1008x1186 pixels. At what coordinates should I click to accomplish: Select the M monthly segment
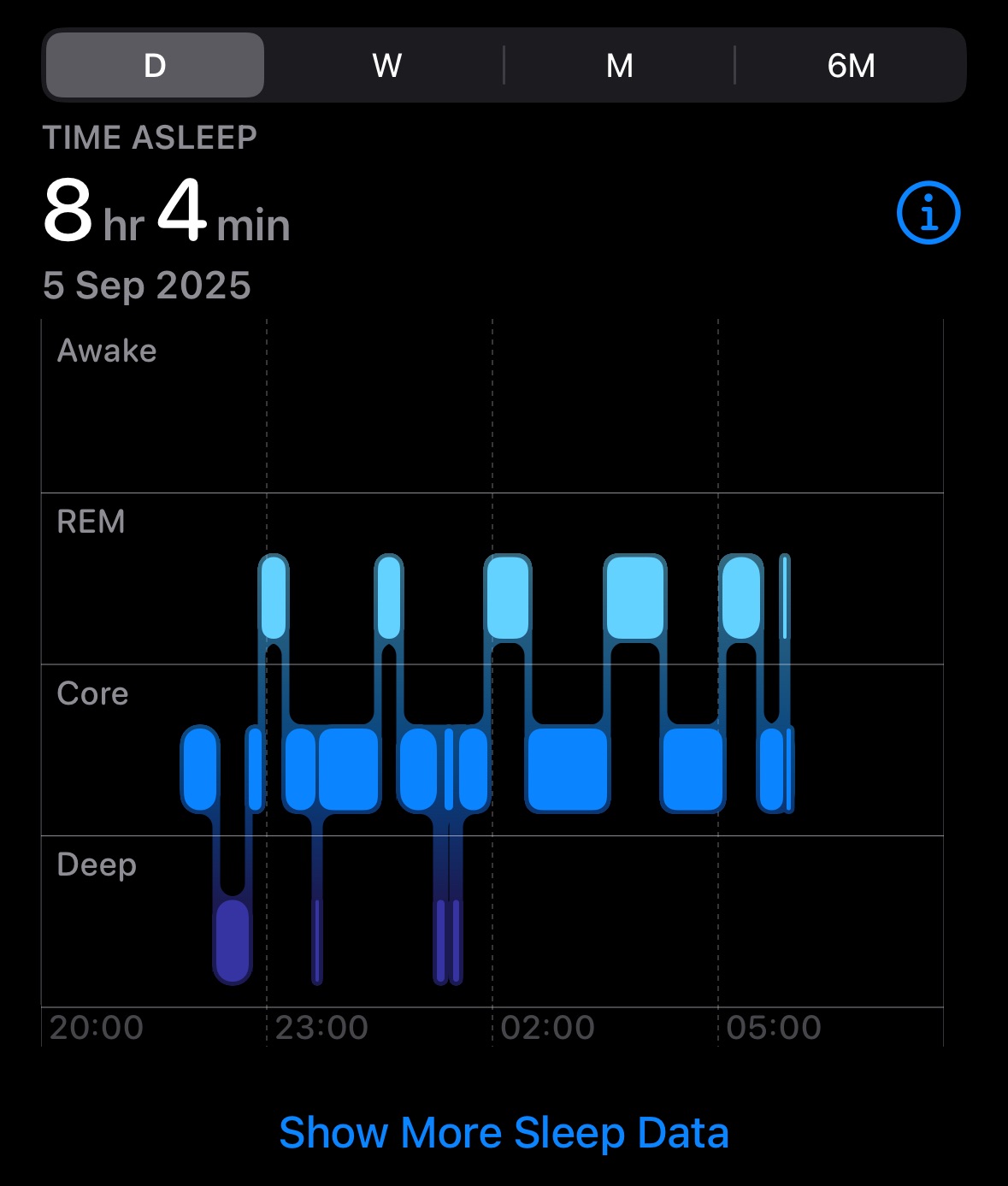pos(619,66)
